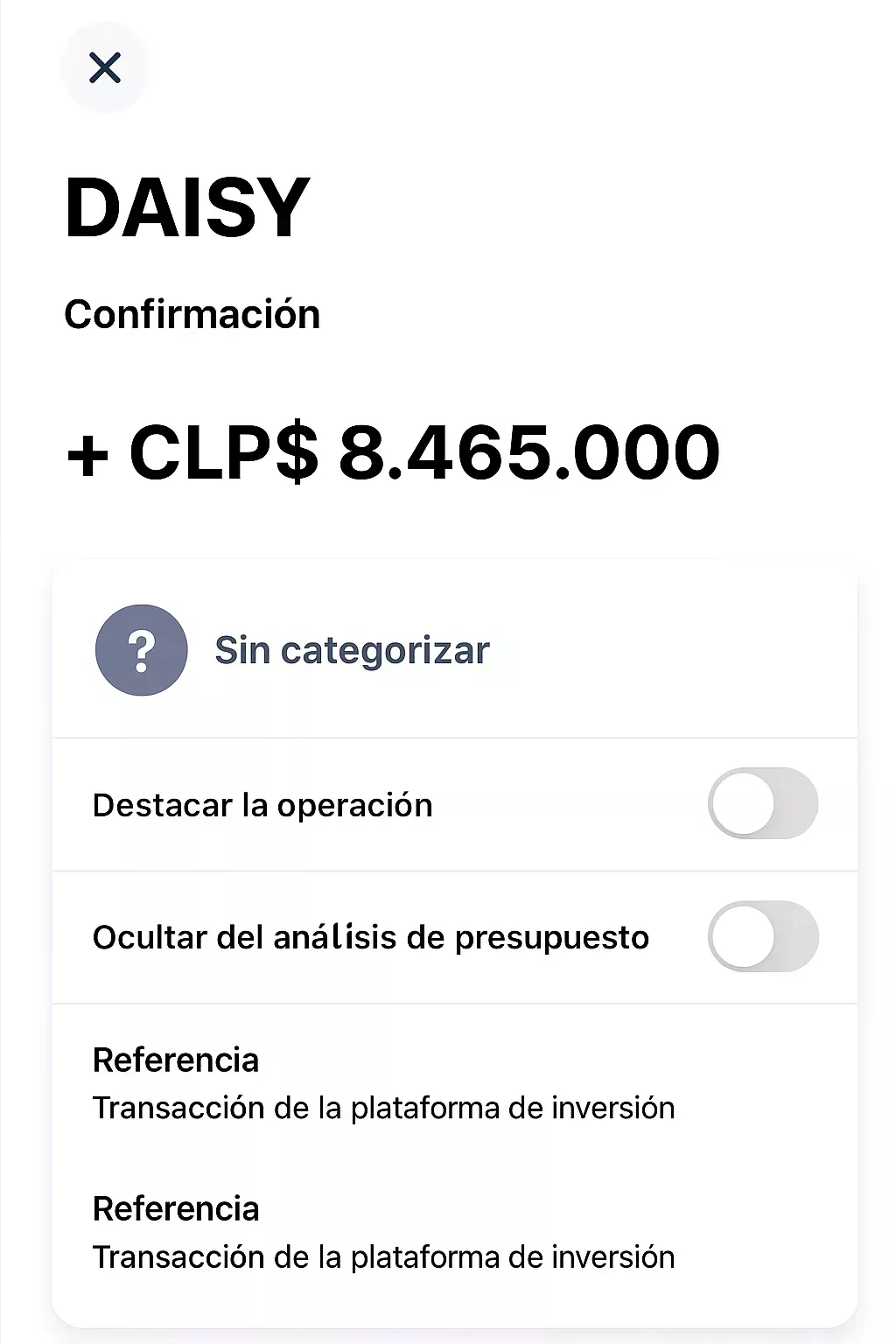Enable Destacar la operación switch

(762, 803)
